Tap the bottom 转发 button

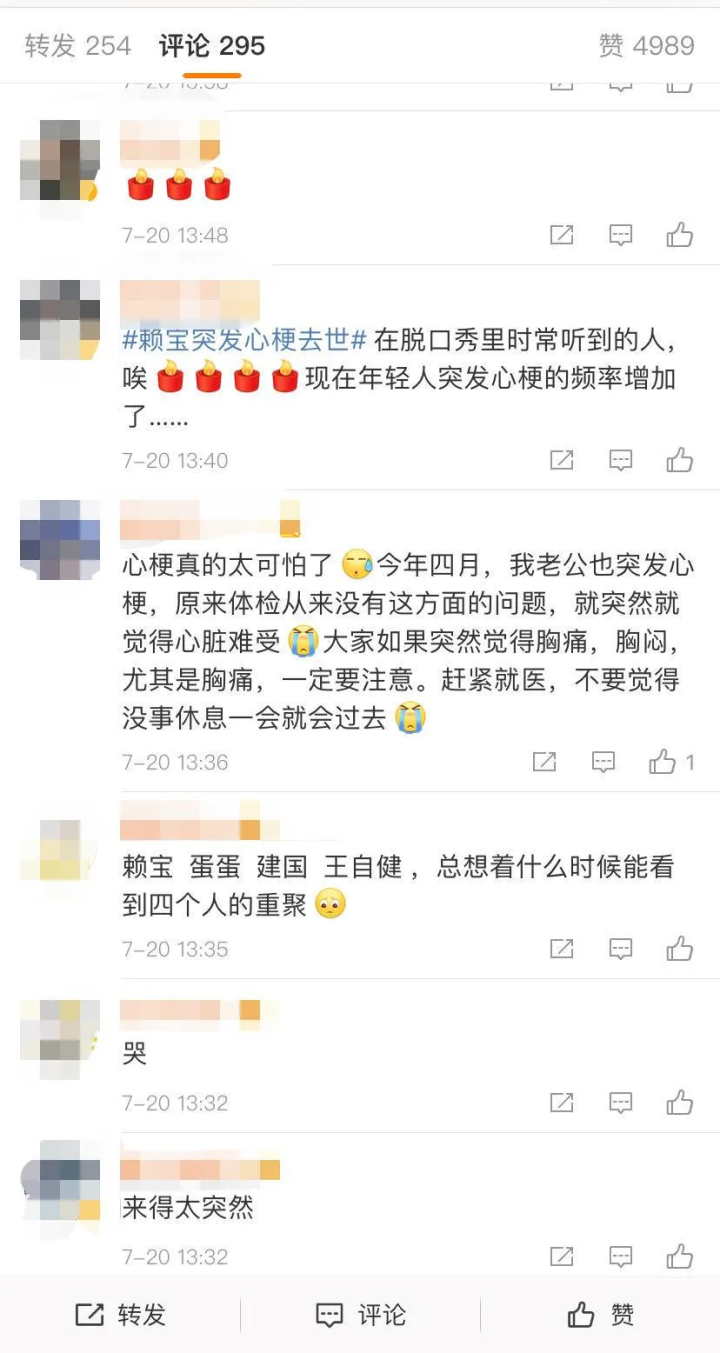pyautogui.click(x=120, y=1315)
